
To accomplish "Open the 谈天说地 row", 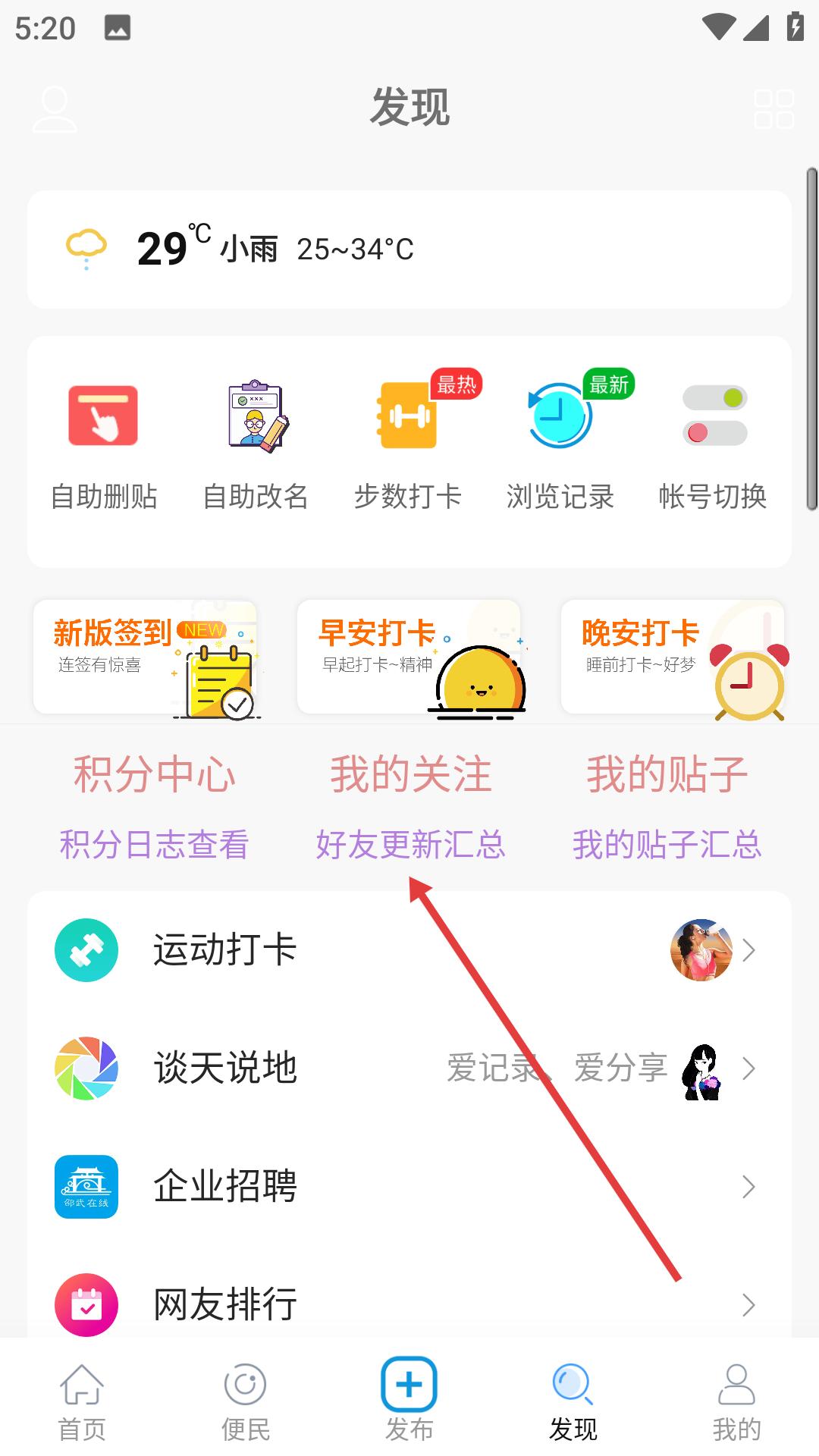I will 409,1068.
